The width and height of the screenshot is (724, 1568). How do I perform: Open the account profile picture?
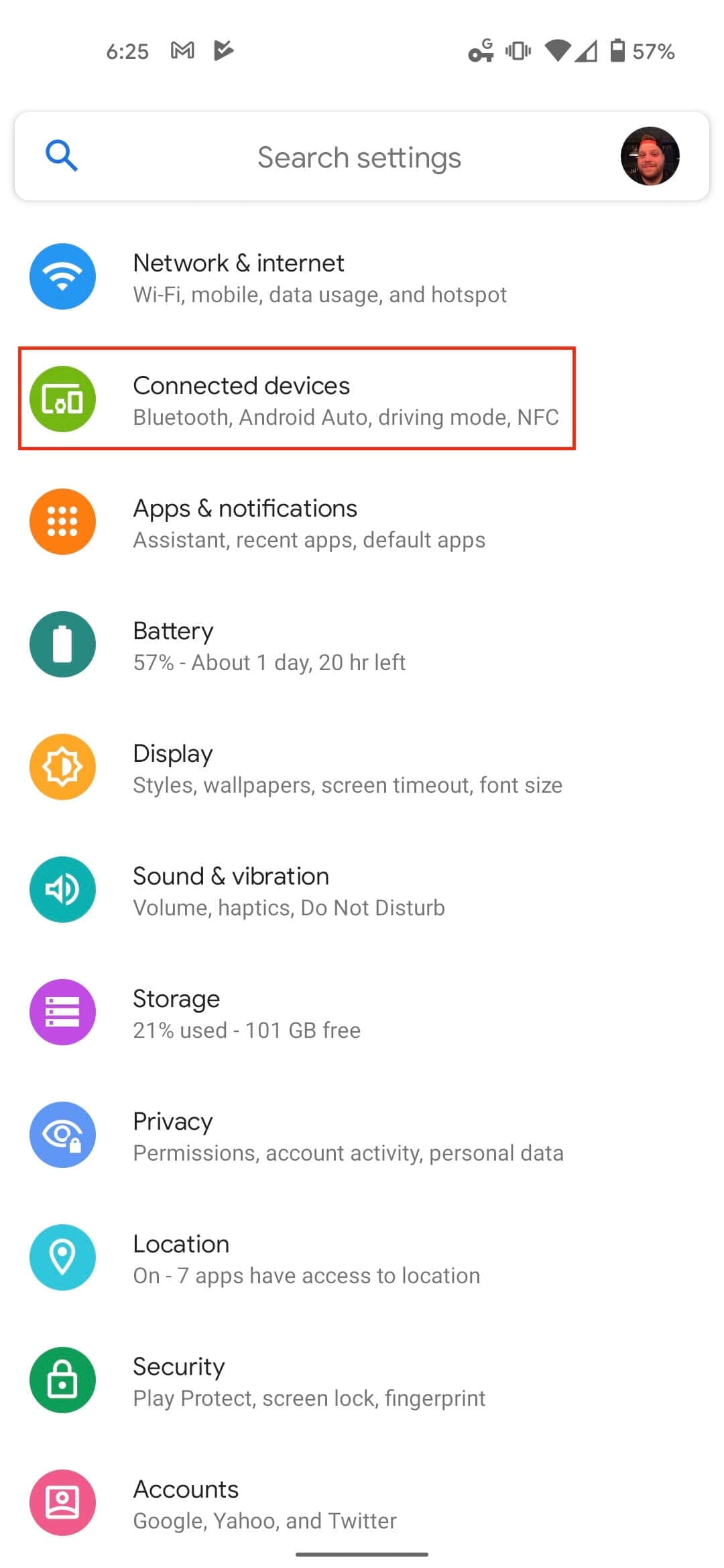click(650, 156)
